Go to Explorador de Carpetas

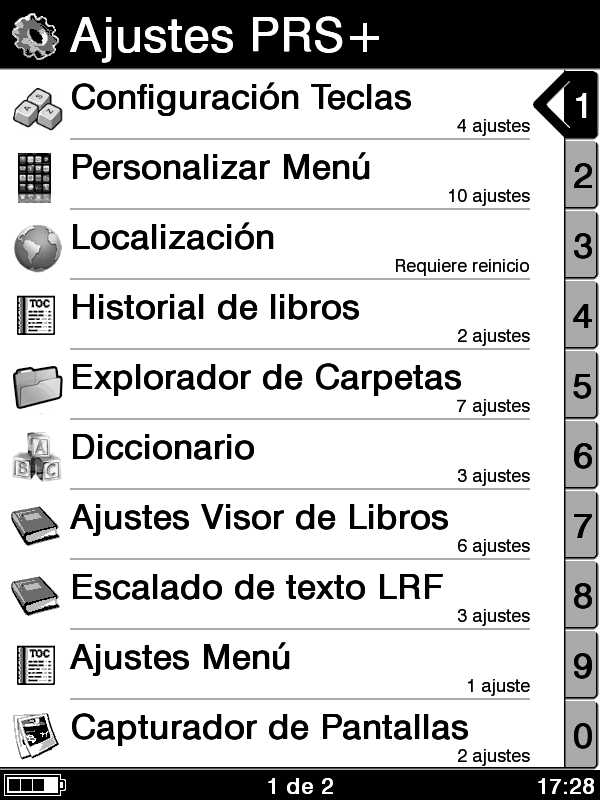click(270, 384)
